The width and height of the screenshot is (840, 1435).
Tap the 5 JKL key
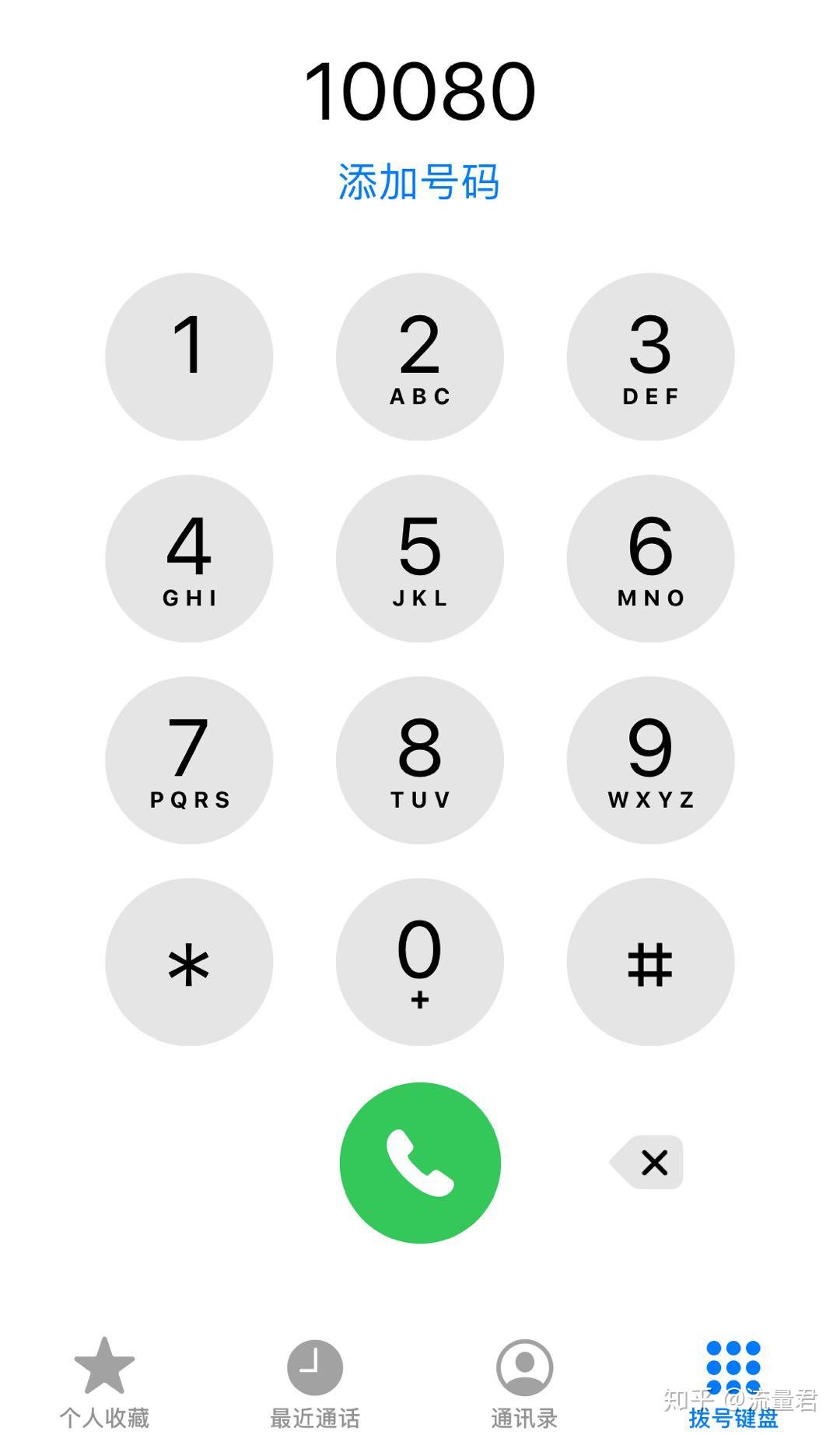pyautogui.click(x=420, y=559)
